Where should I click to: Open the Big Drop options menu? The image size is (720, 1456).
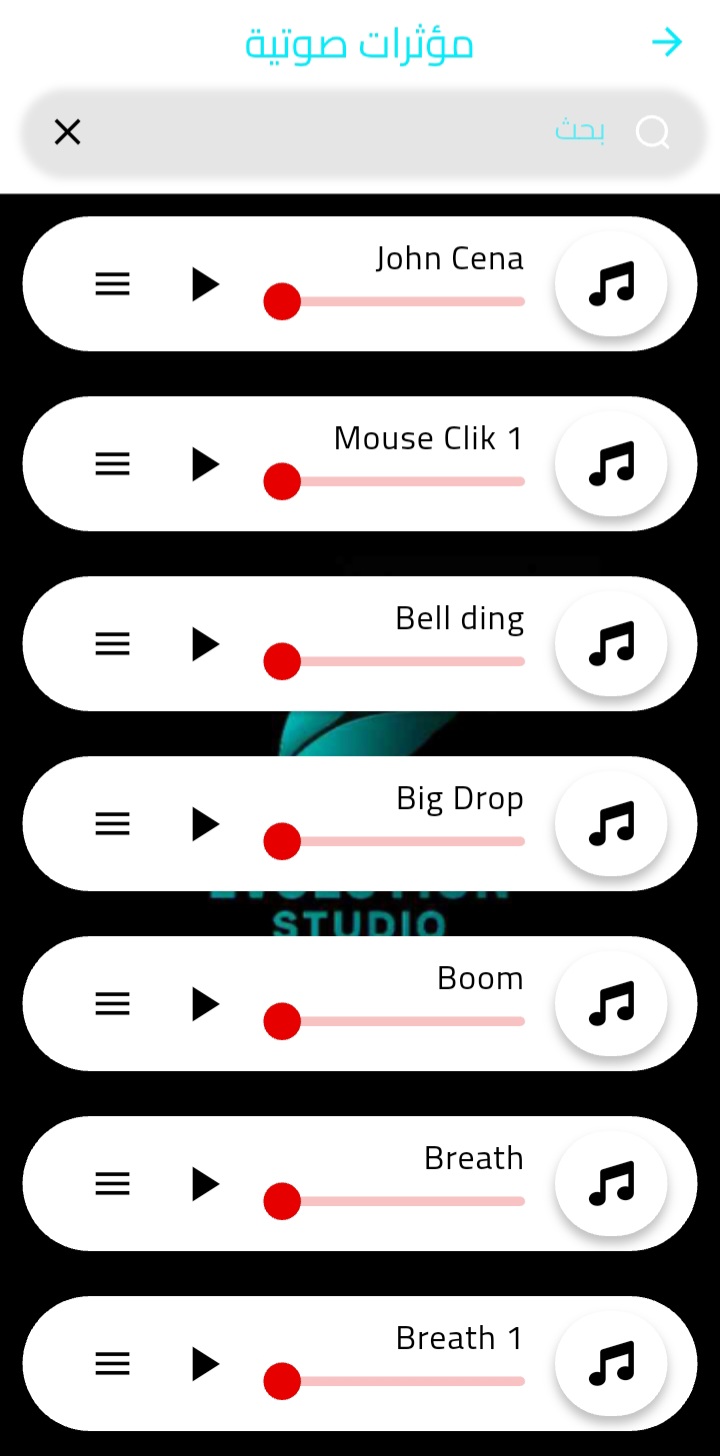(x=112, y=824)
